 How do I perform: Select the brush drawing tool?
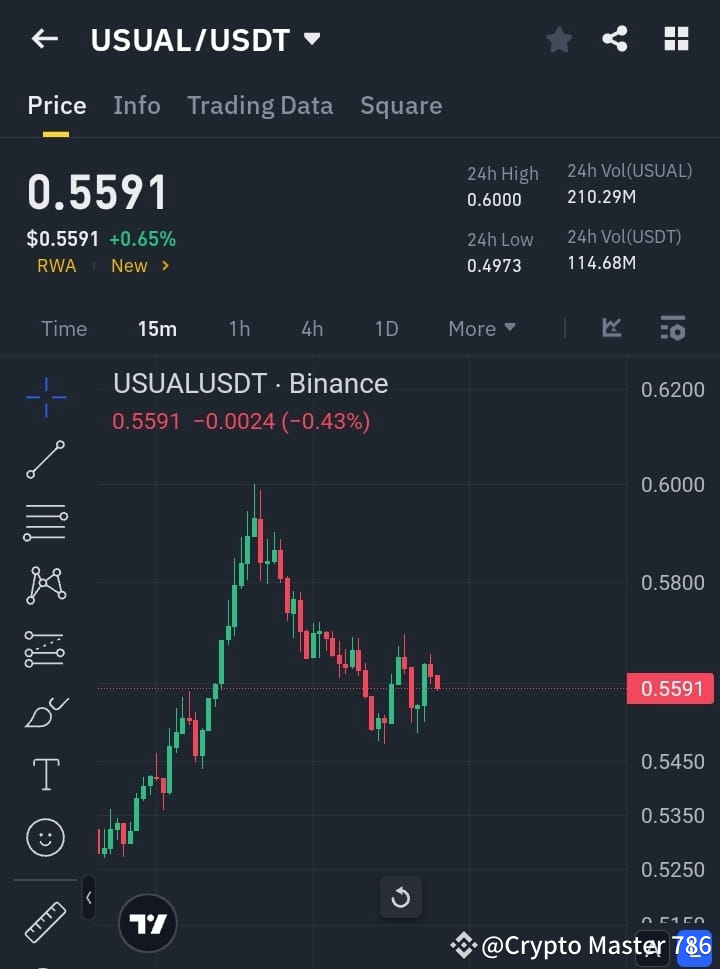44,711
